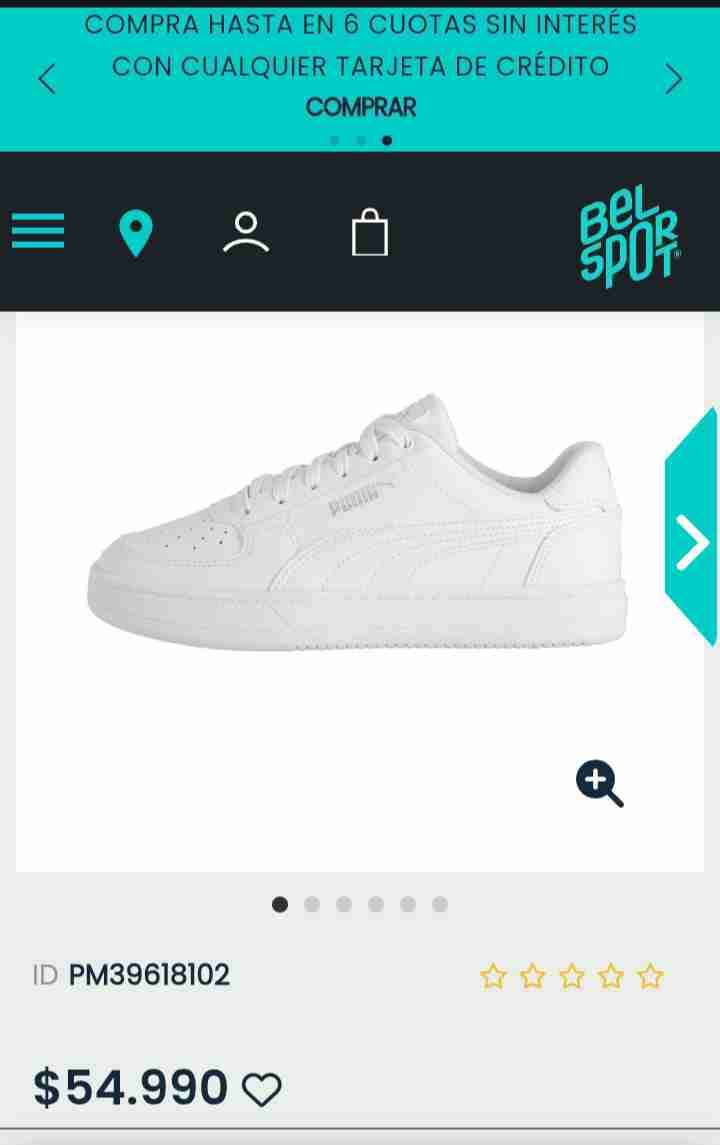The width and height of the screenshot is (720, 1145).
Task: Select the third carousel indicator dot
Action: pos(388,141)
